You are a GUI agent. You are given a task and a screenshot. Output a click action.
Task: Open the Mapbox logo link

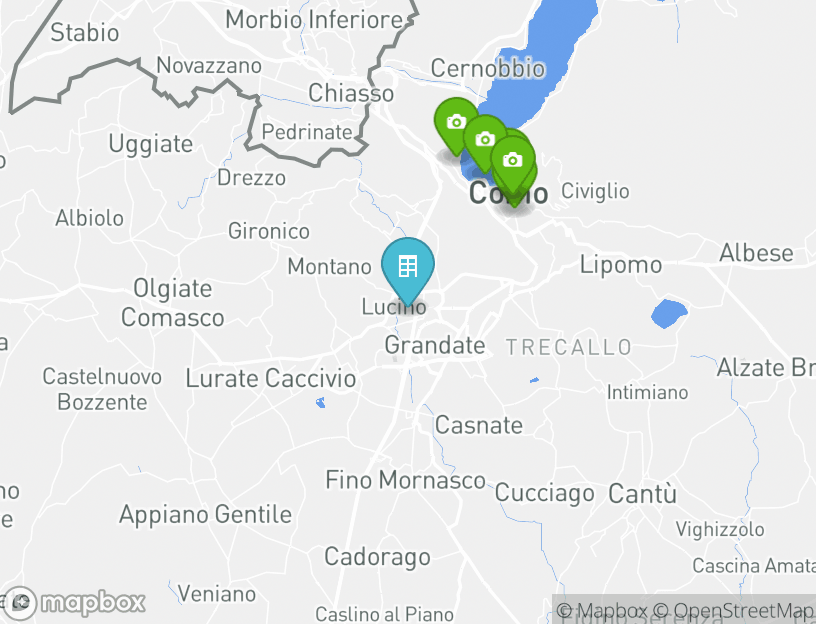pyautogui.click(x=76, y=603)
